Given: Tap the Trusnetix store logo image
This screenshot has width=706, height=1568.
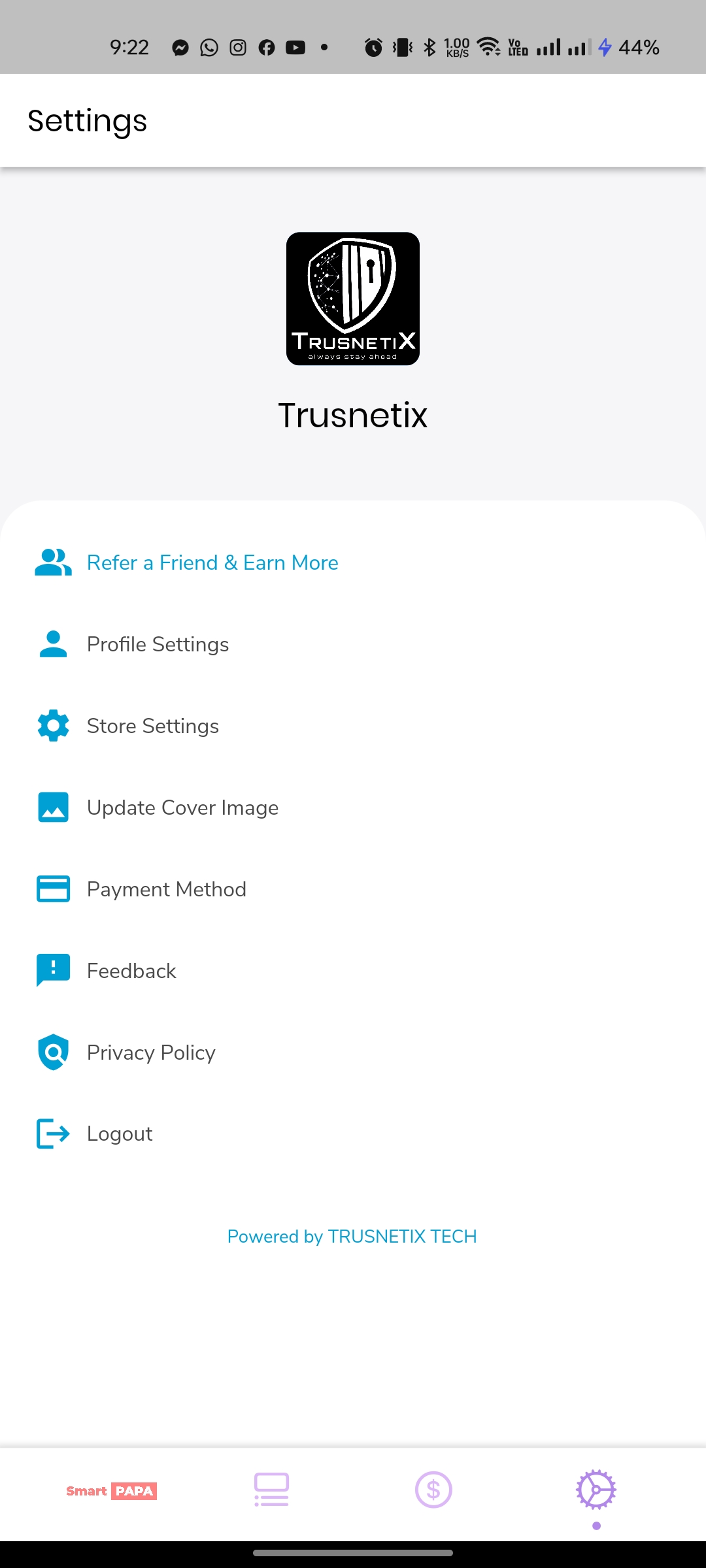Looking at the screenshot, I should coord(352,299).
